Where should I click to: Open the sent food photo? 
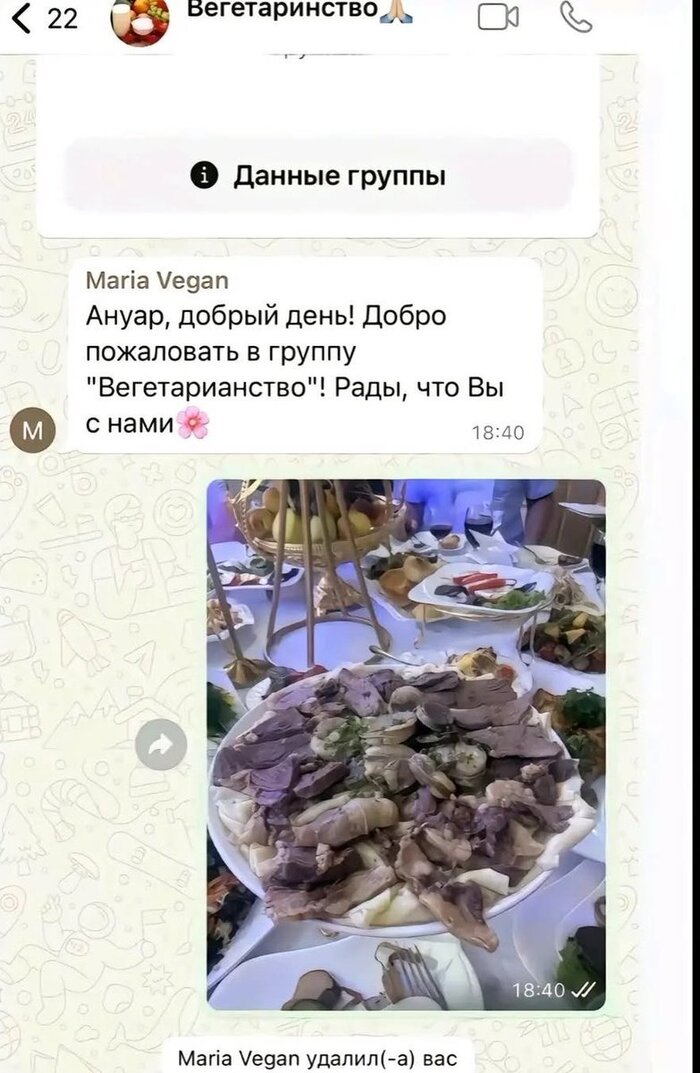coord(405,744)
